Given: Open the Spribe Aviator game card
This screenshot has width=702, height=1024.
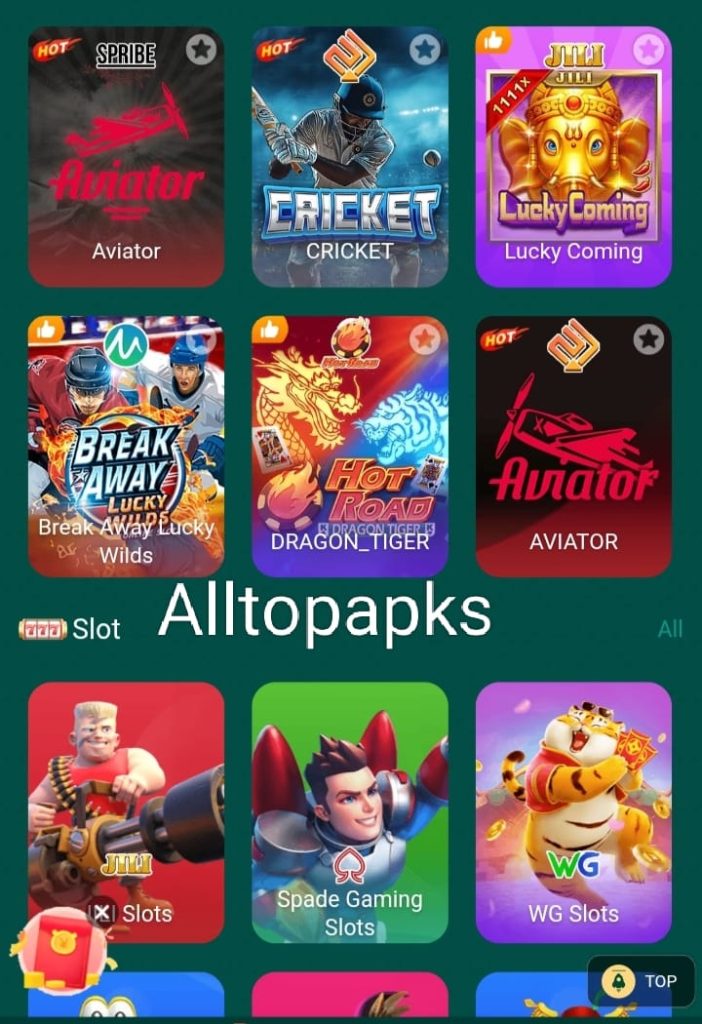Looking at the screenshot, I should (126, 160).
